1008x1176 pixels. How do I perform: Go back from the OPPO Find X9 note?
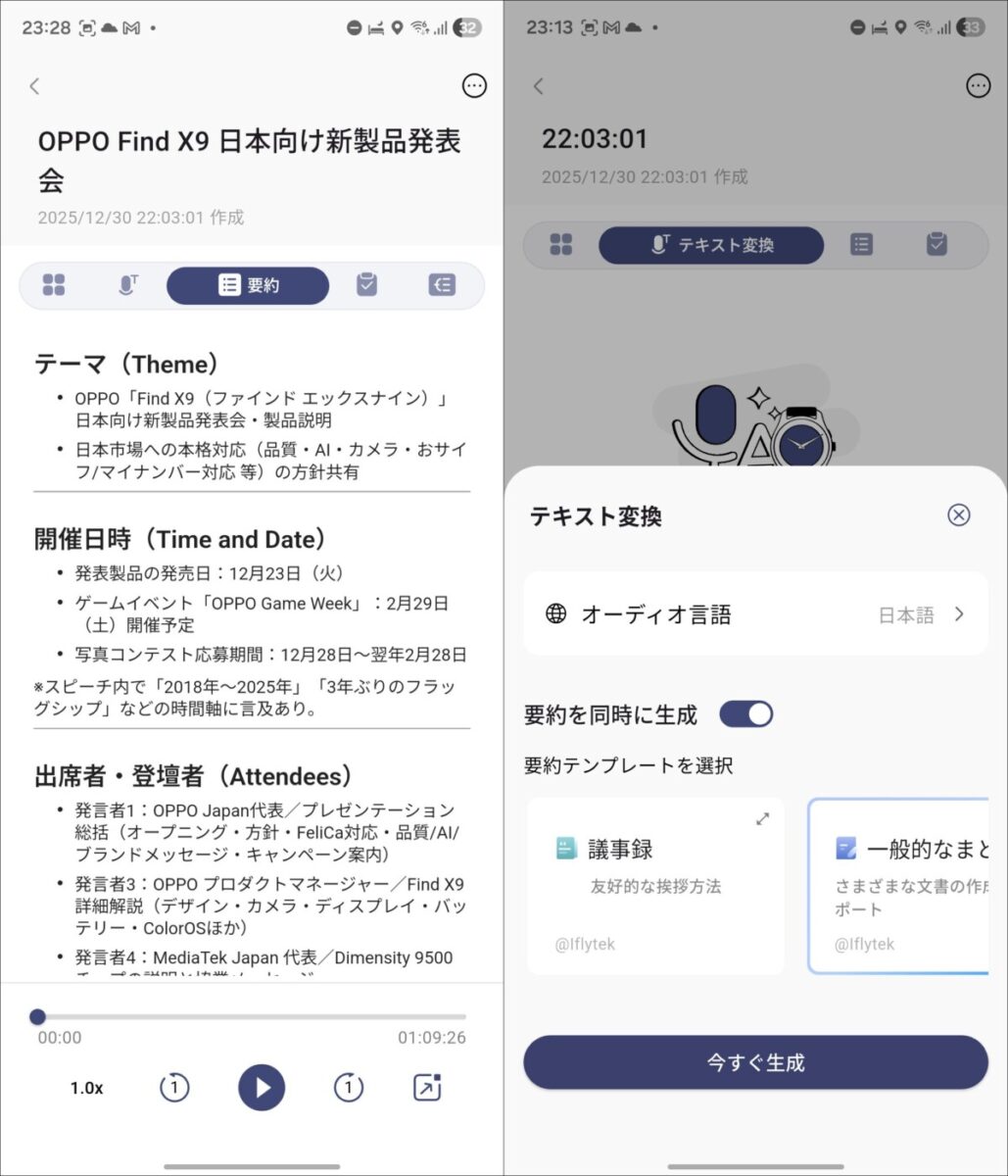tap(35, 86)
